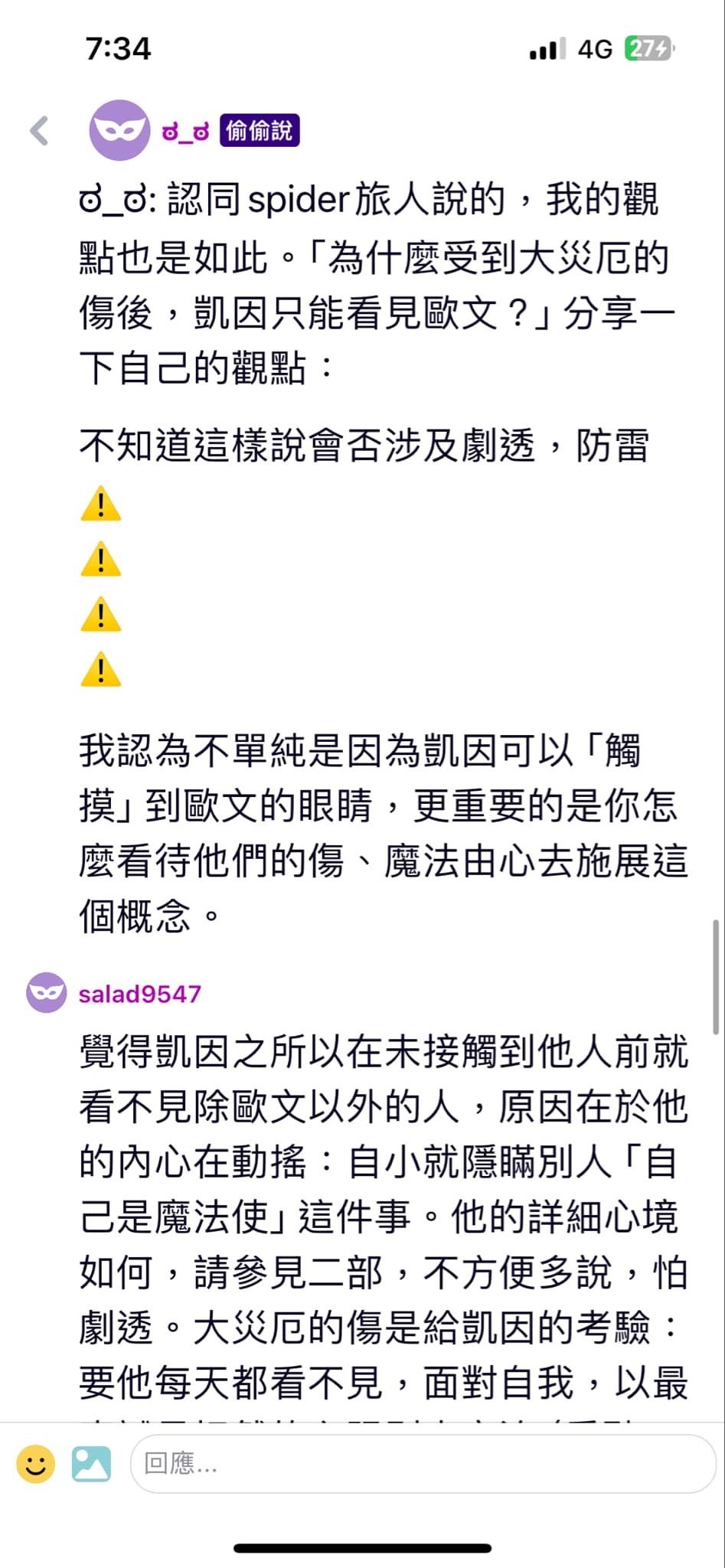
Task: Tap the 偷偷說 badge
Action: pos(259,131)
